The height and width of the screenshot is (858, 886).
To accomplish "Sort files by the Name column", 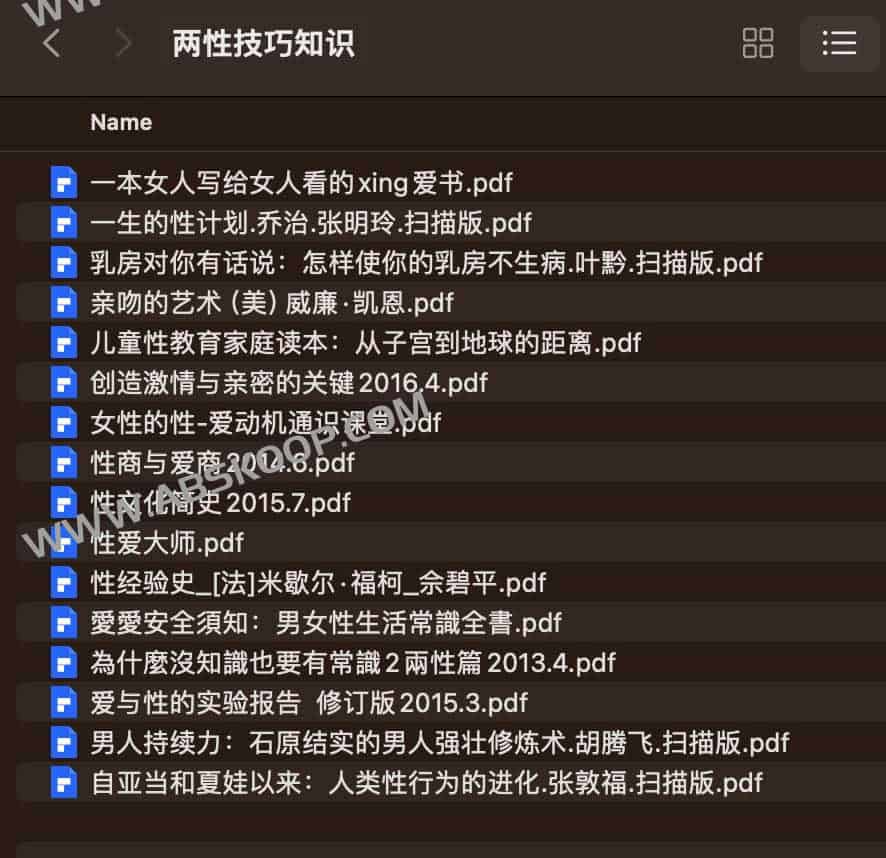I will (121, 122).
